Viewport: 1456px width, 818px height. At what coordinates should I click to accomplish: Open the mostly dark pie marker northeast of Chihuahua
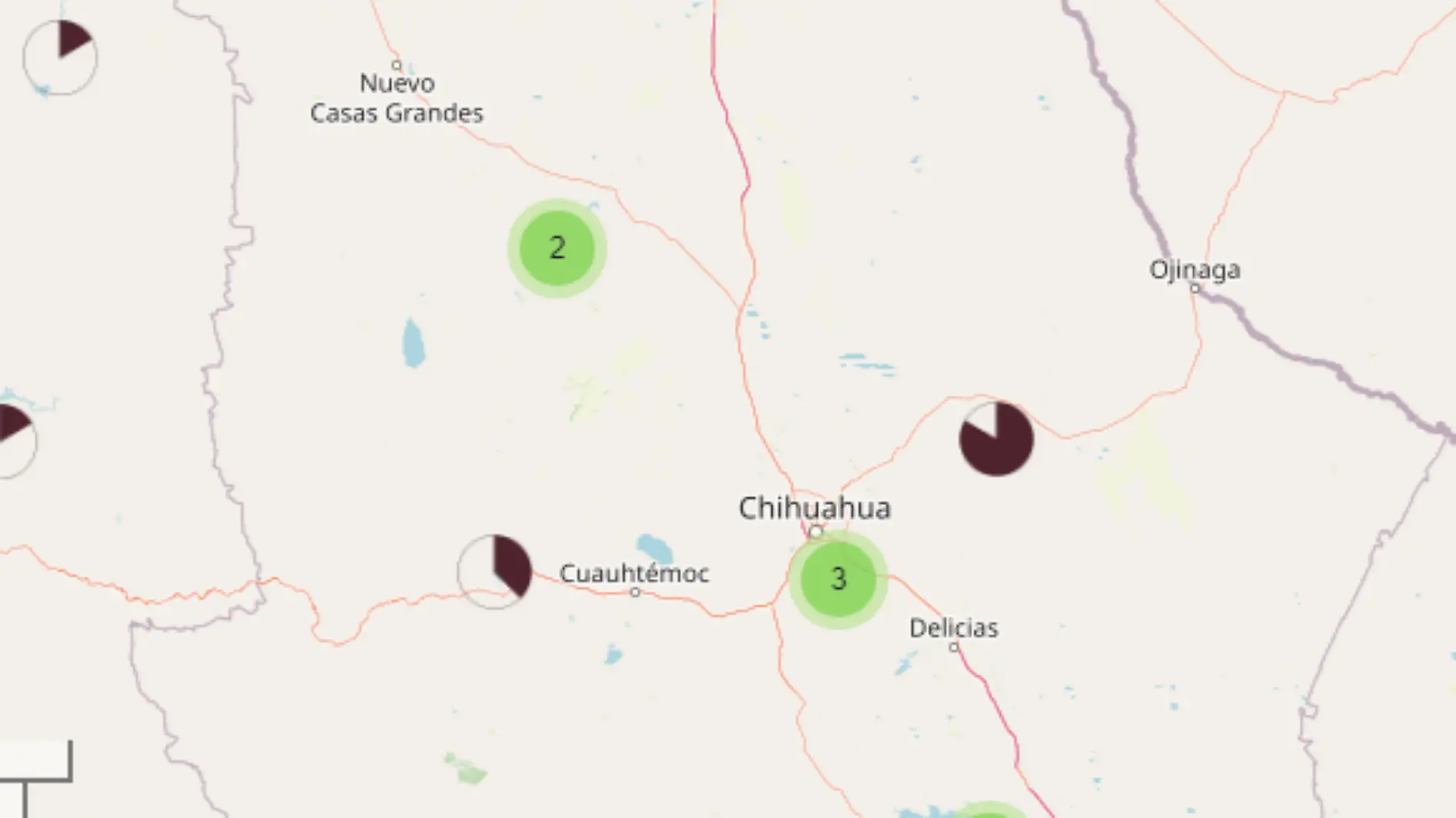point(996,439)
